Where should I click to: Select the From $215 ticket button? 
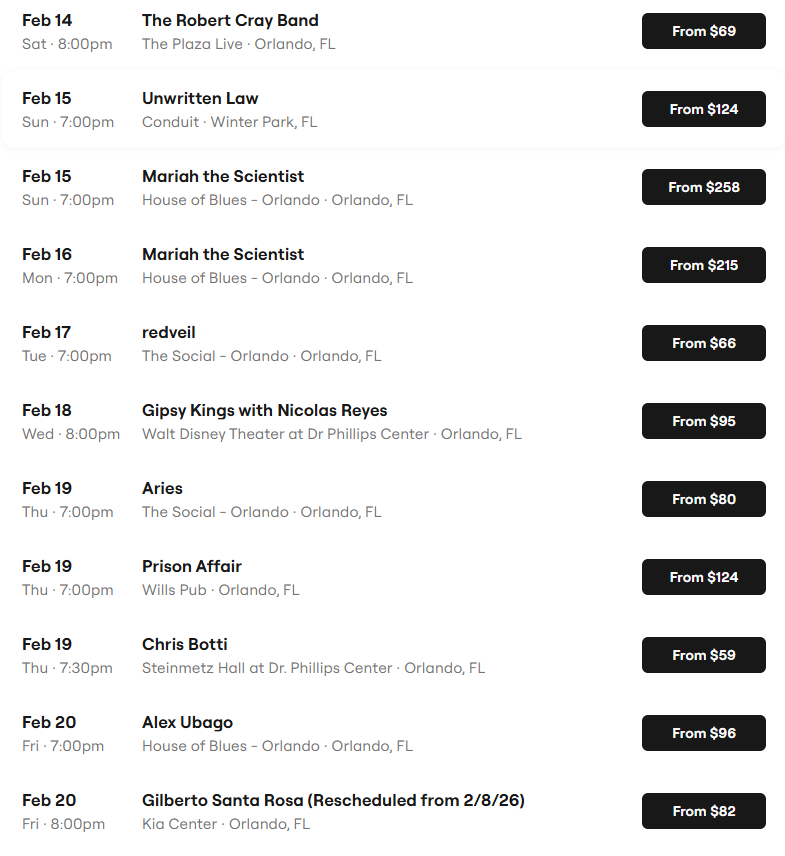coord(703,265)
